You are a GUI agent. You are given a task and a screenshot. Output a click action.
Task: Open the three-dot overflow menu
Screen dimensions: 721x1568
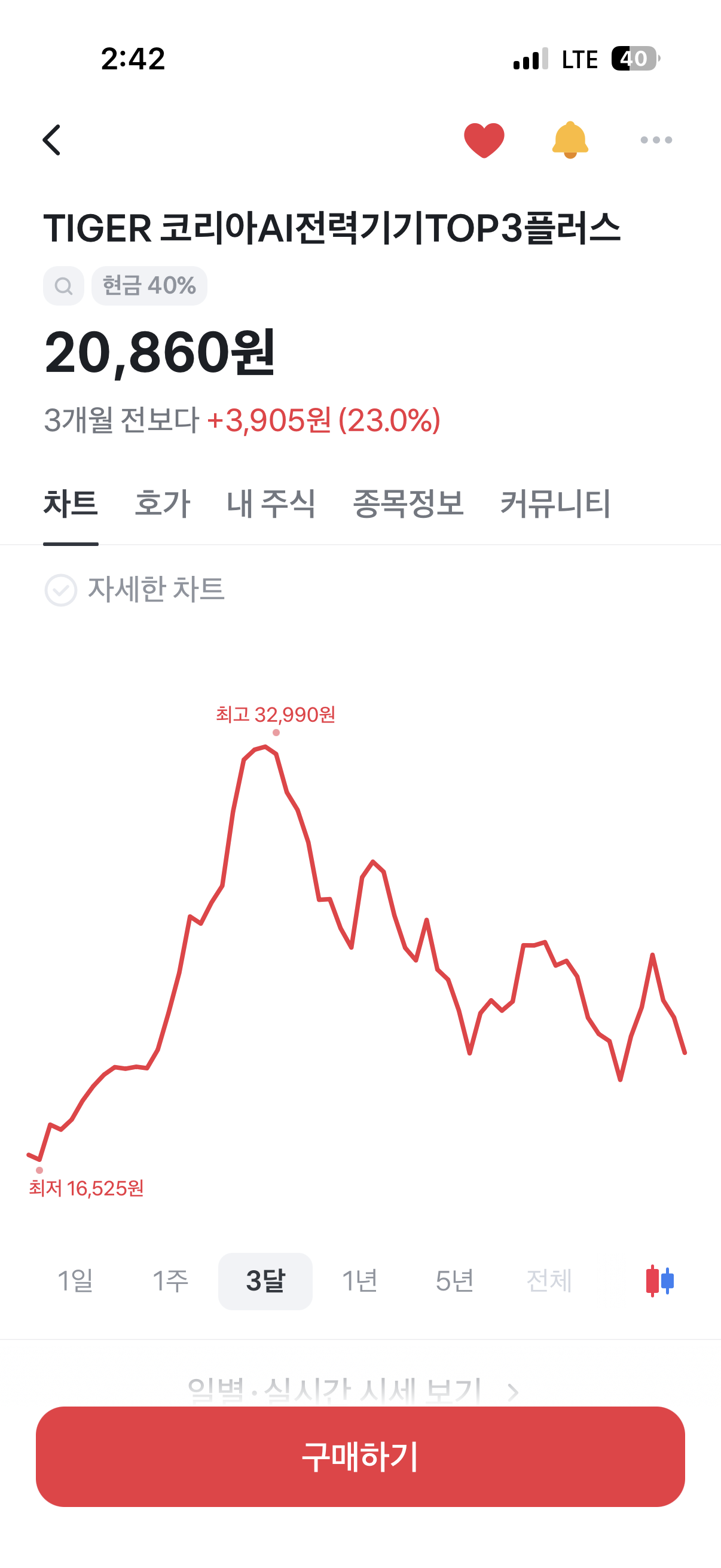tap(656, 140)
